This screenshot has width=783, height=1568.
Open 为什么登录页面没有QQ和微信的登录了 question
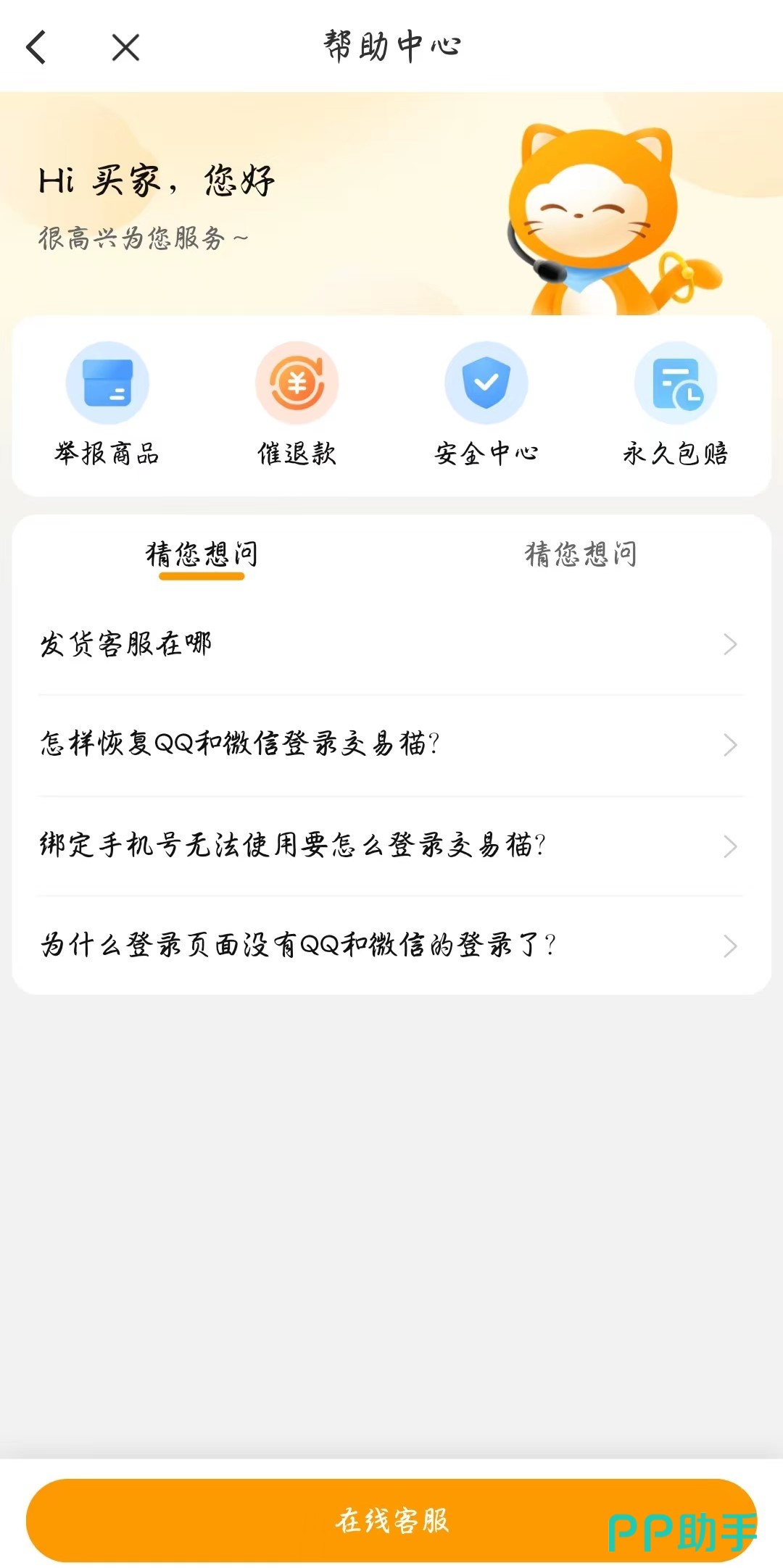pos(391,946)
